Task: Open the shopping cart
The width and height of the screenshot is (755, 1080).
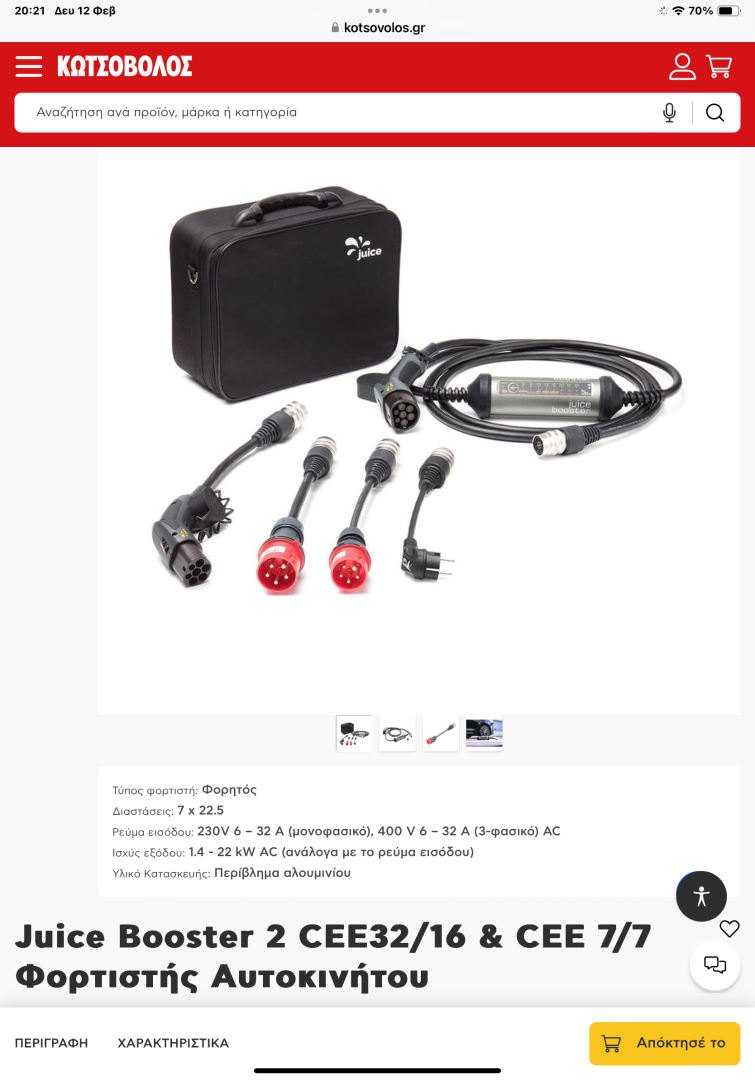Action: click(719, 67)
